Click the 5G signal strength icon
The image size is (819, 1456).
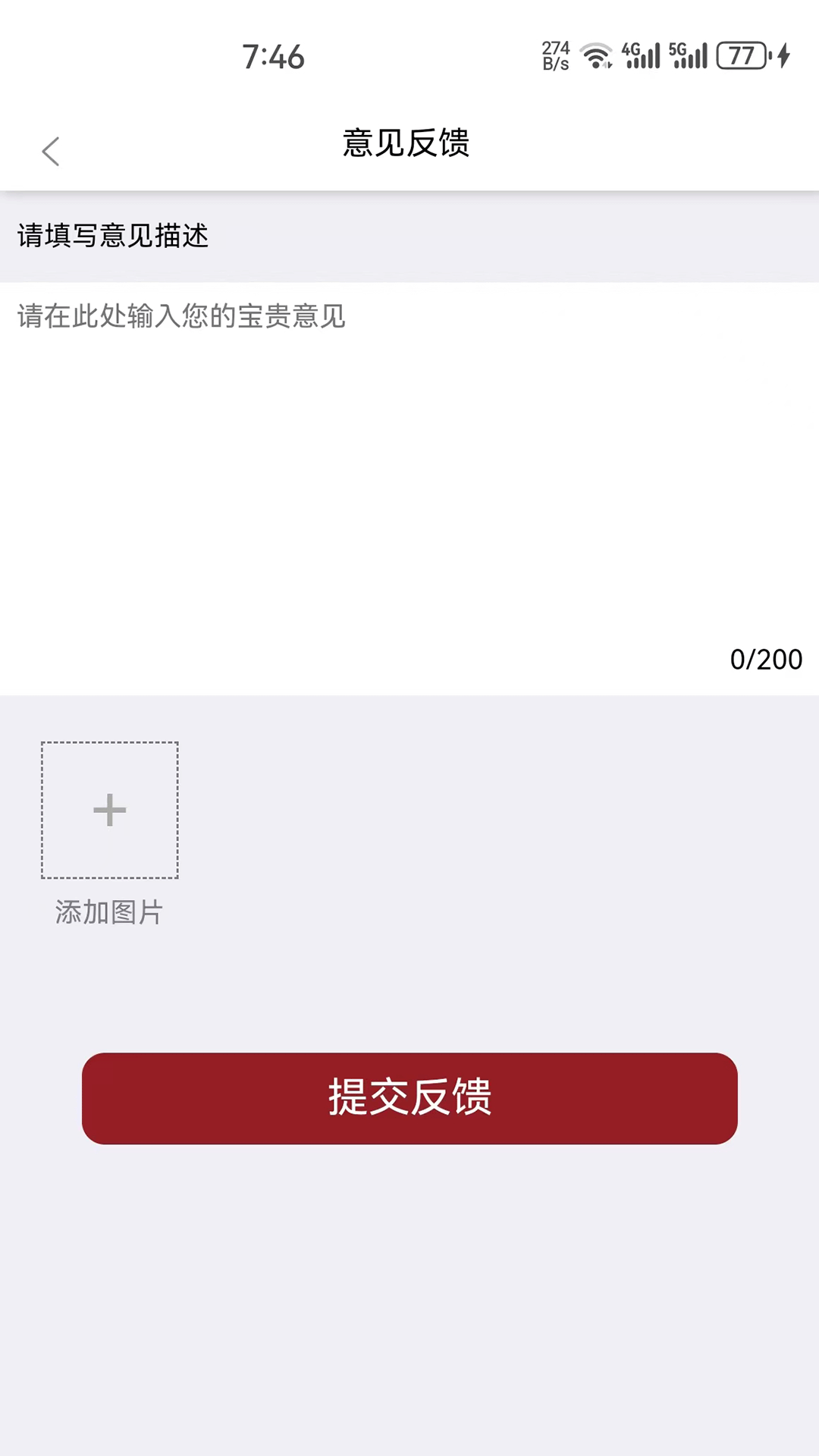pos(689,55)
